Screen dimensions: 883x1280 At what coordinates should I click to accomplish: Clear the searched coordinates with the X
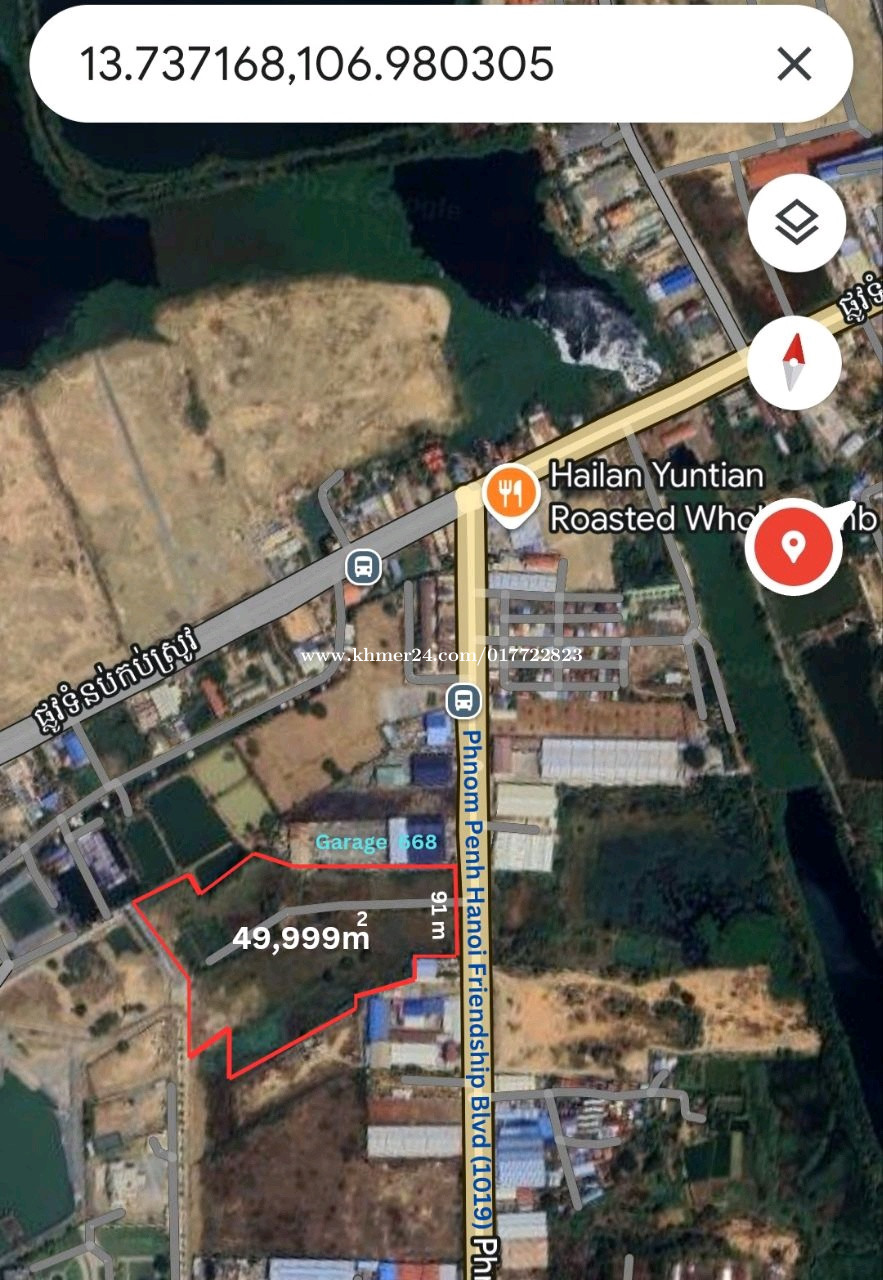pos(794,65)
